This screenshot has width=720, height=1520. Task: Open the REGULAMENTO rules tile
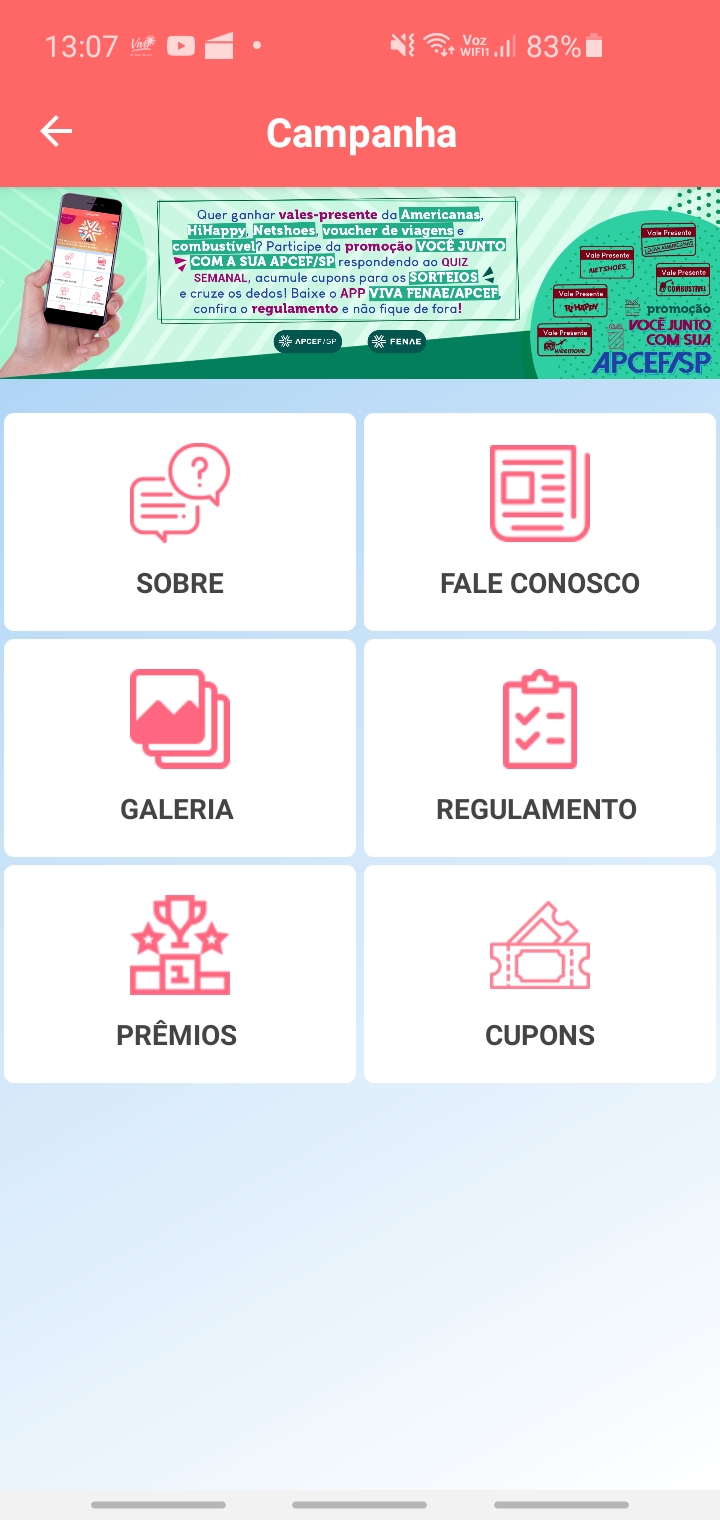(x=540, y=748)
